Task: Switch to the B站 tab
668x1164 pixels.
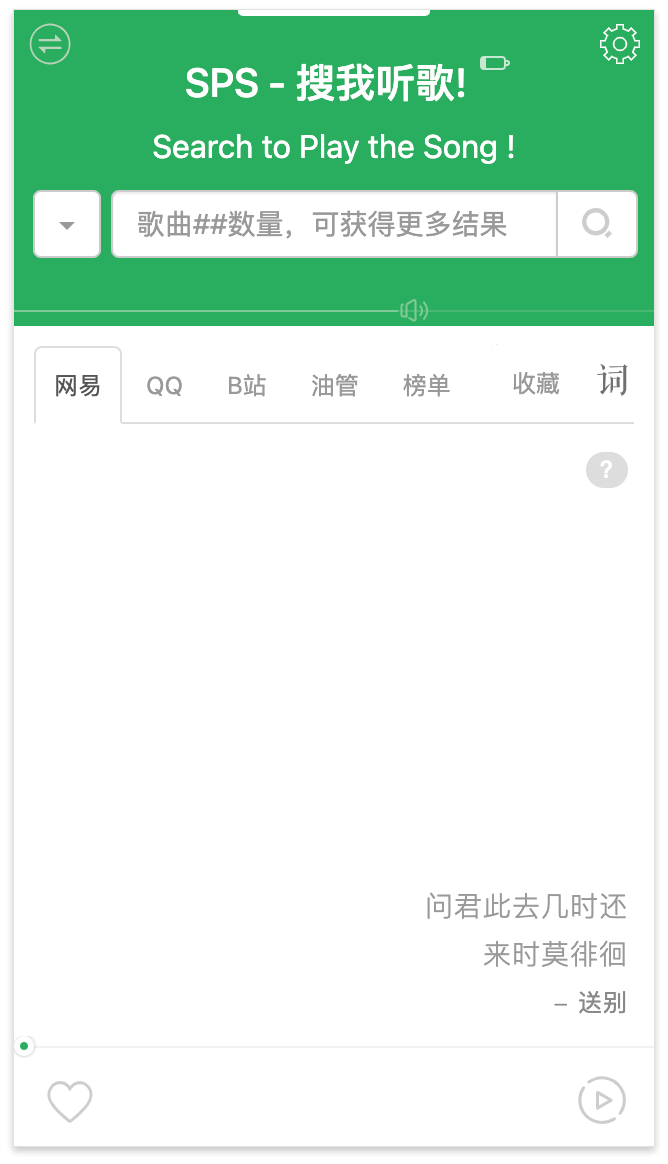Action: 246,385
